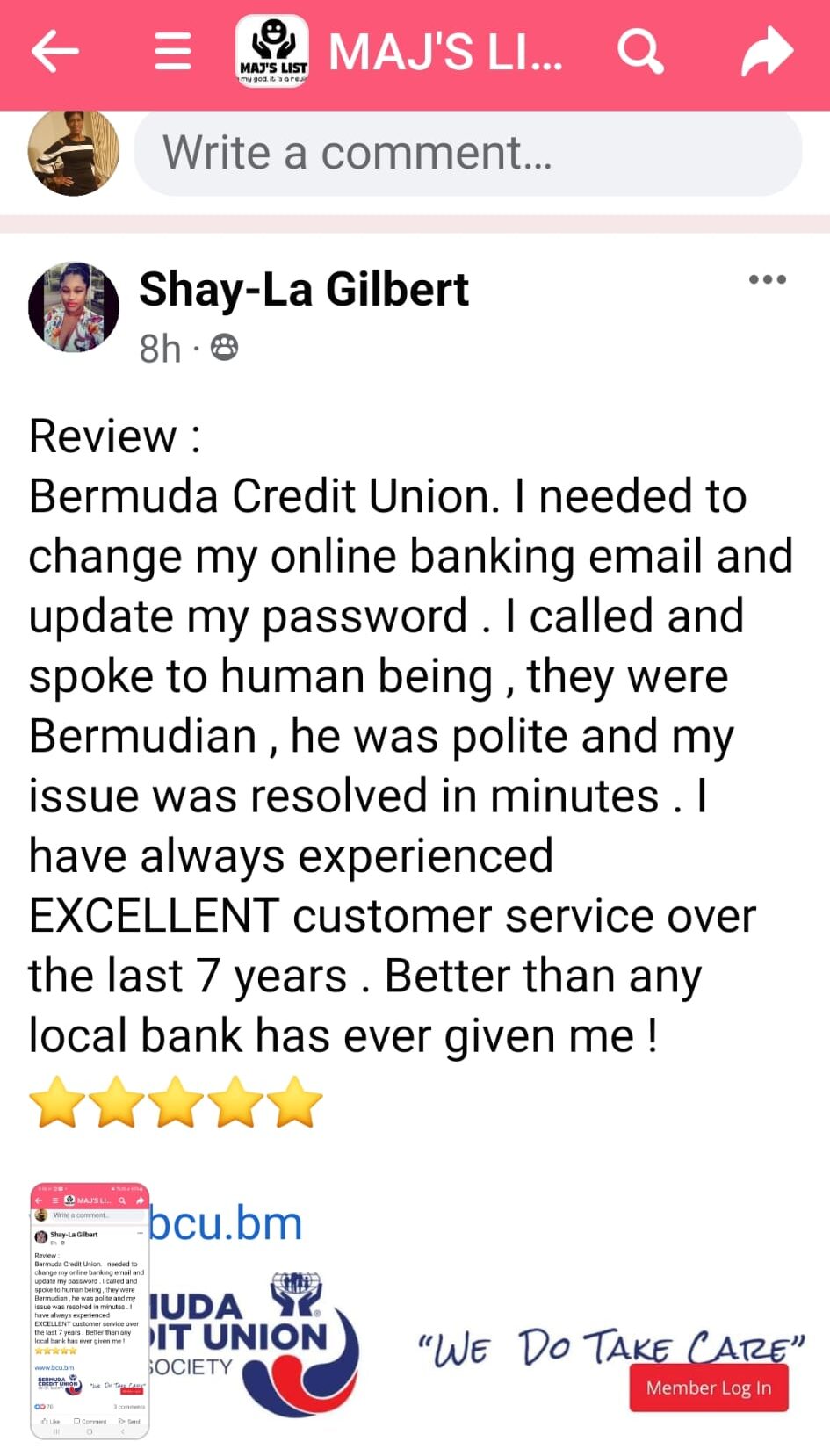Open the bcu.bm link
830x1456 pixels.
[x=227, y=1223]
